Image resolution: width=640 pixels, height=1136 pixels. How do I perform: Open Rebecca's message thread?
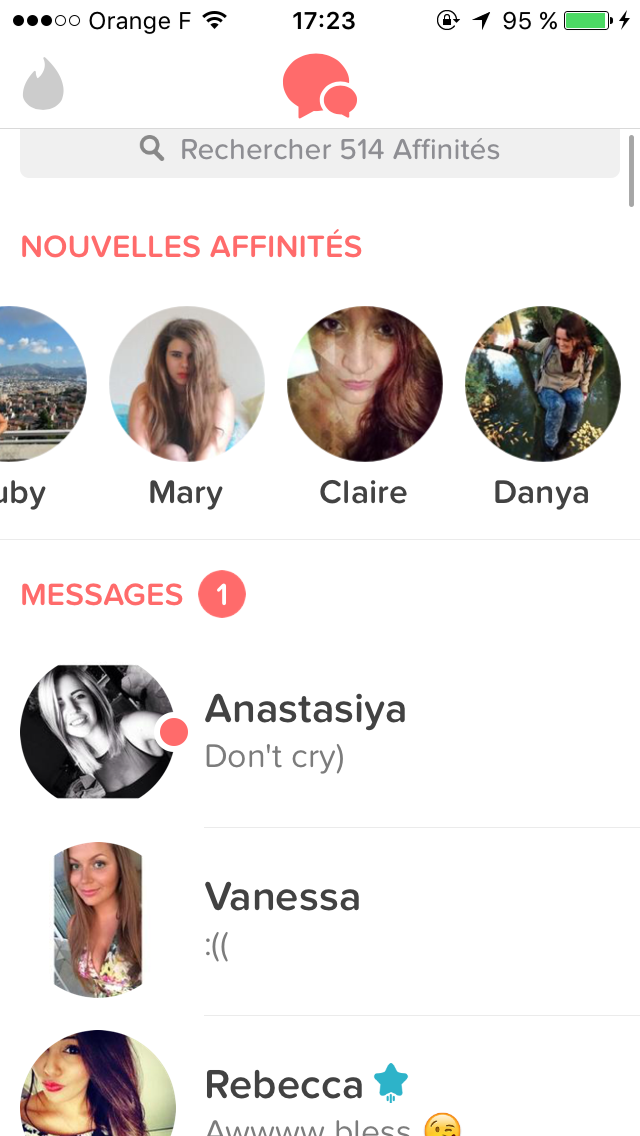tap(320, 1077)
